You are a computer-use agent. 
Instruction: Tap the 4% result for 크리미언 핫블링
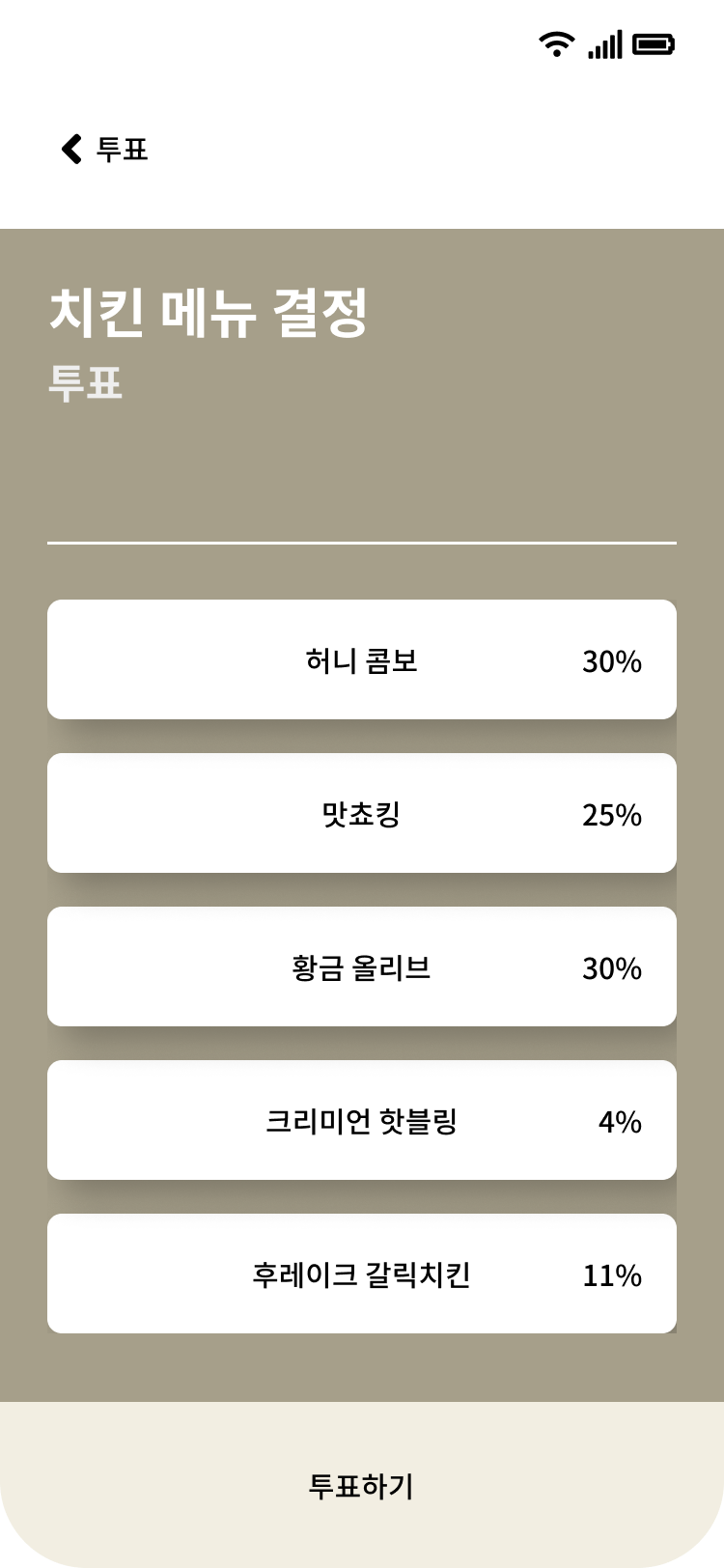tap(619, 1119)
